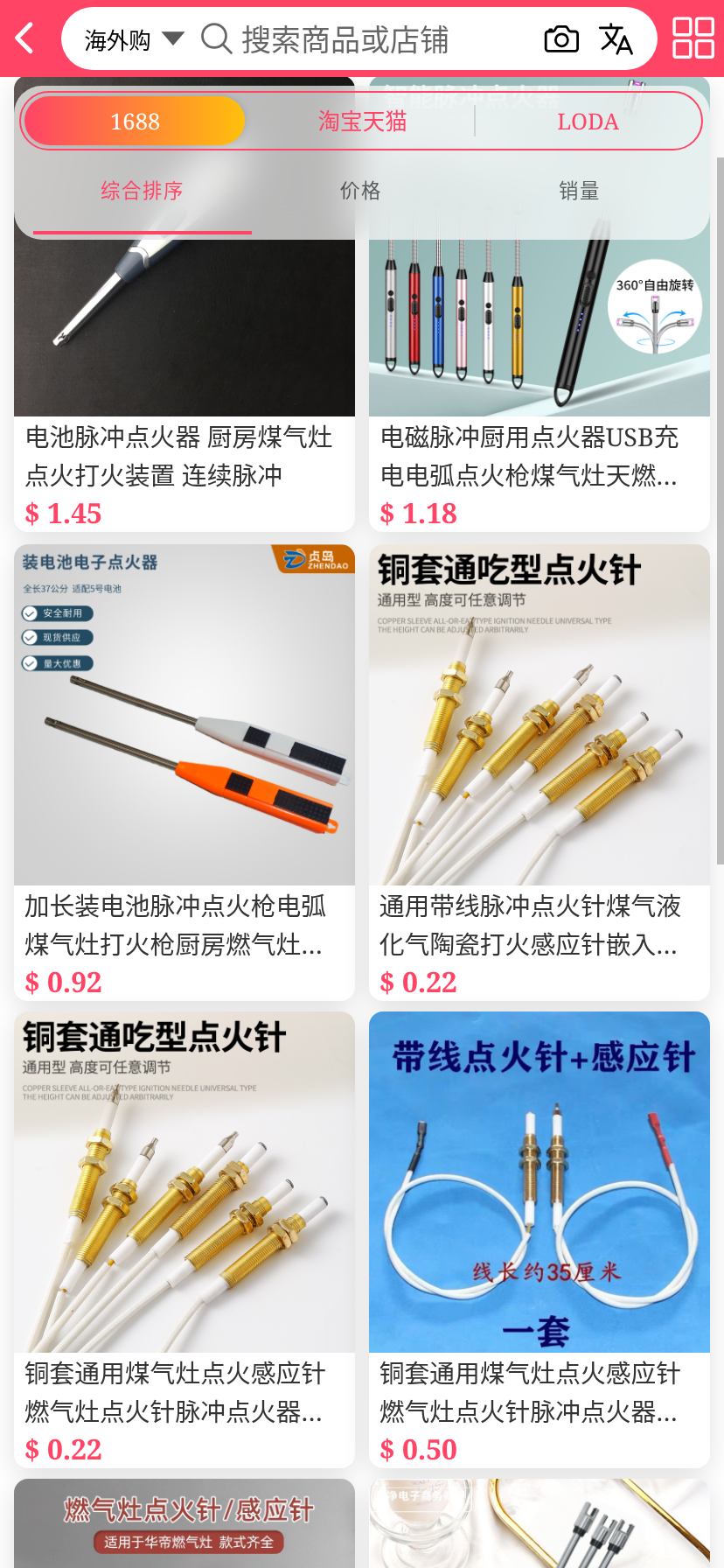The image size is (724, 1568).
Task: Open camera image search
Action: coord(561,39)
